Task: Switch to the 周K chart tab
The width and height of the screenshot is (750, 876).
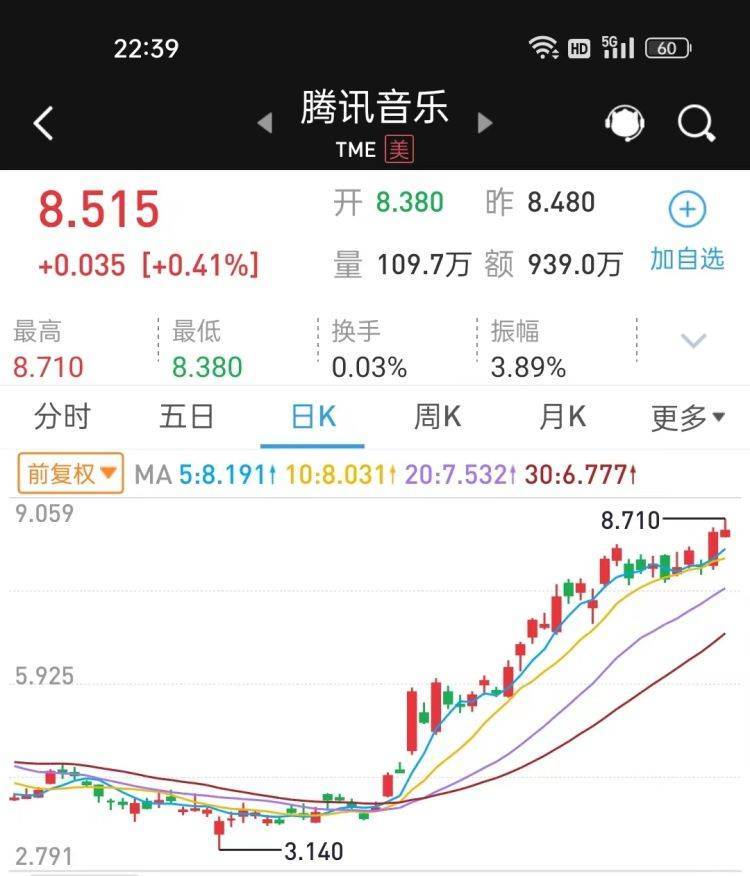Action: click(438, 417)
